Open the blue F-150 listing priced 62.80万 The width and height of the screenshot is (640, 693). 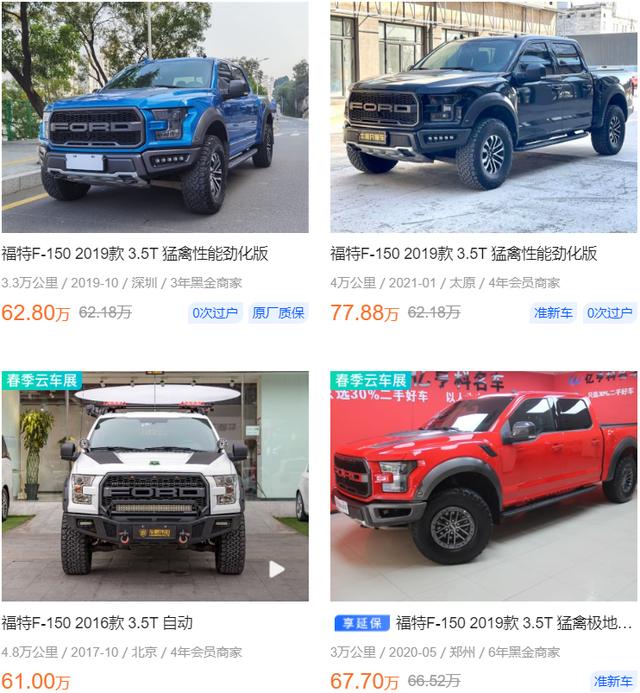(154, 118)
